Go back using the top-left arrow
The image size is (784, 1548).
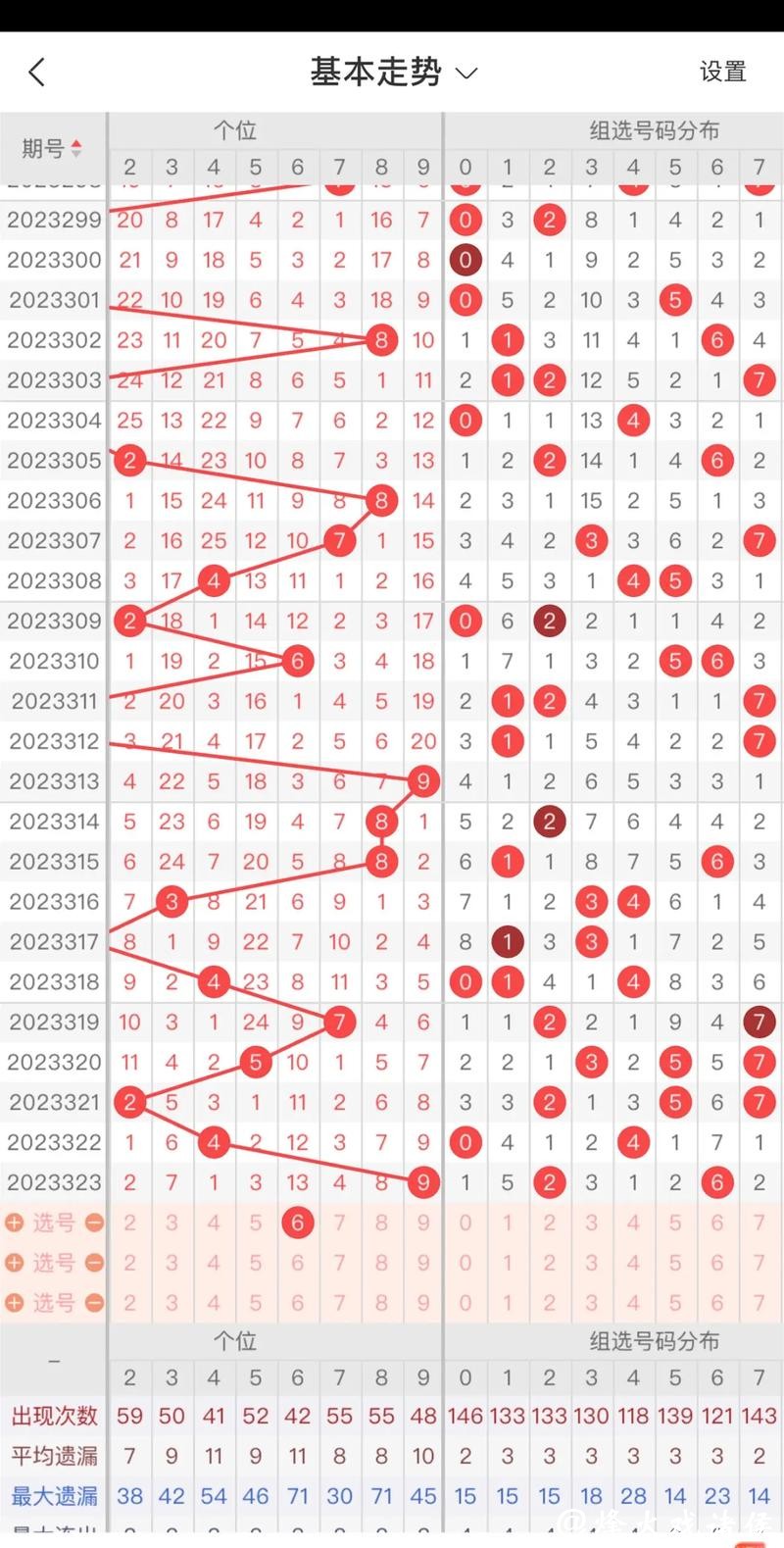click(37, 73)
